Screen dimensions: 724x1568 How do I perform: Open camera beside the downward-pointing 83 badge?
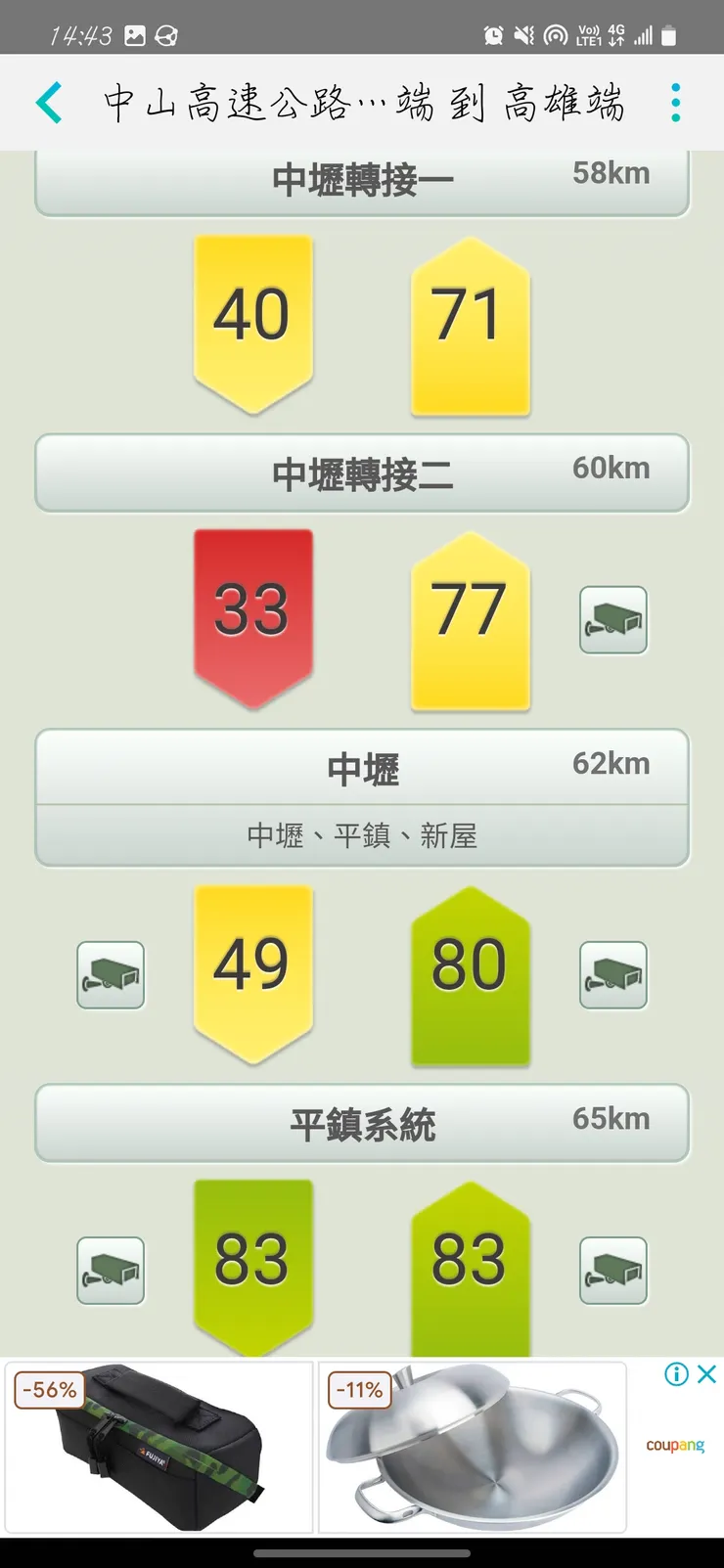(111, 1271)
